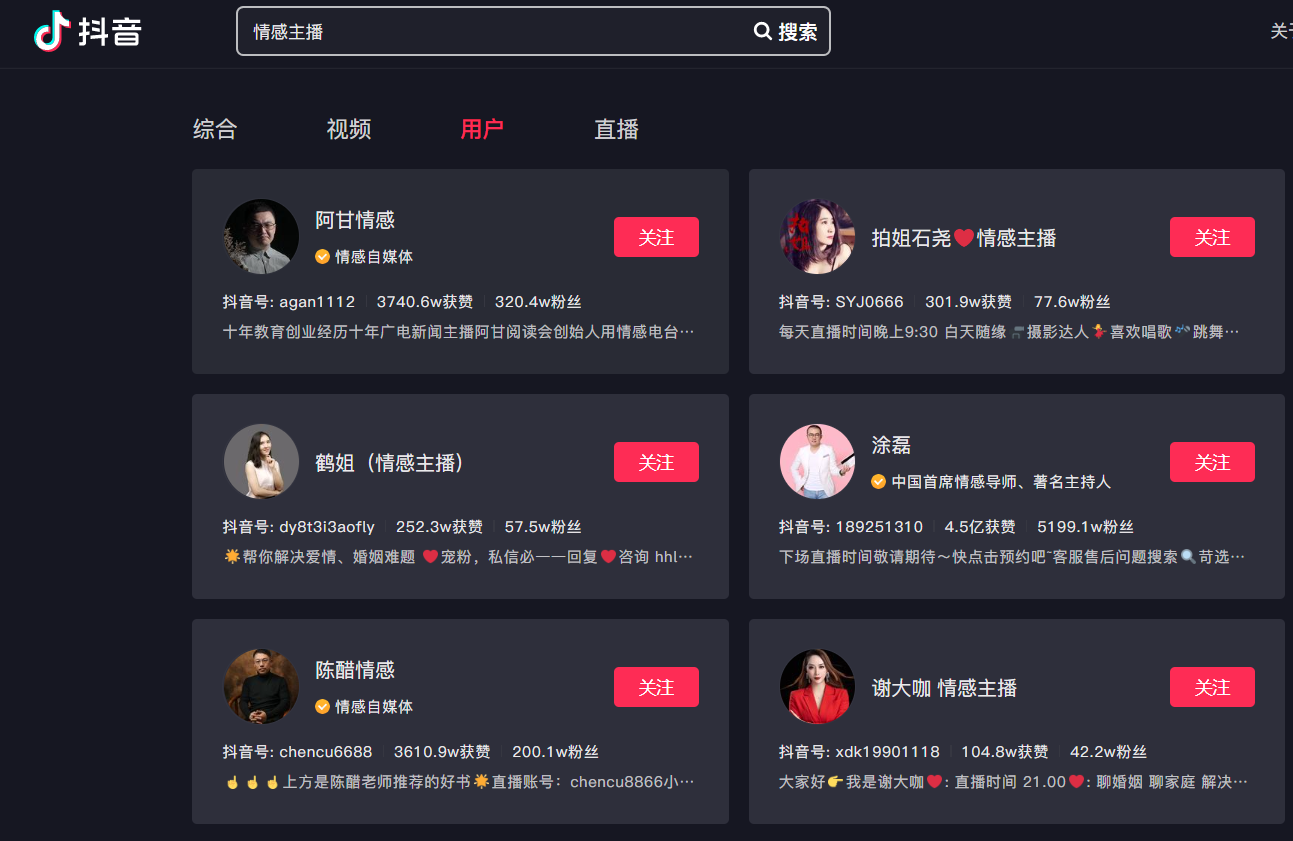The image size is (1293, 841).
Task: Select the 用户 tab
Action: (x=482, y=129)
